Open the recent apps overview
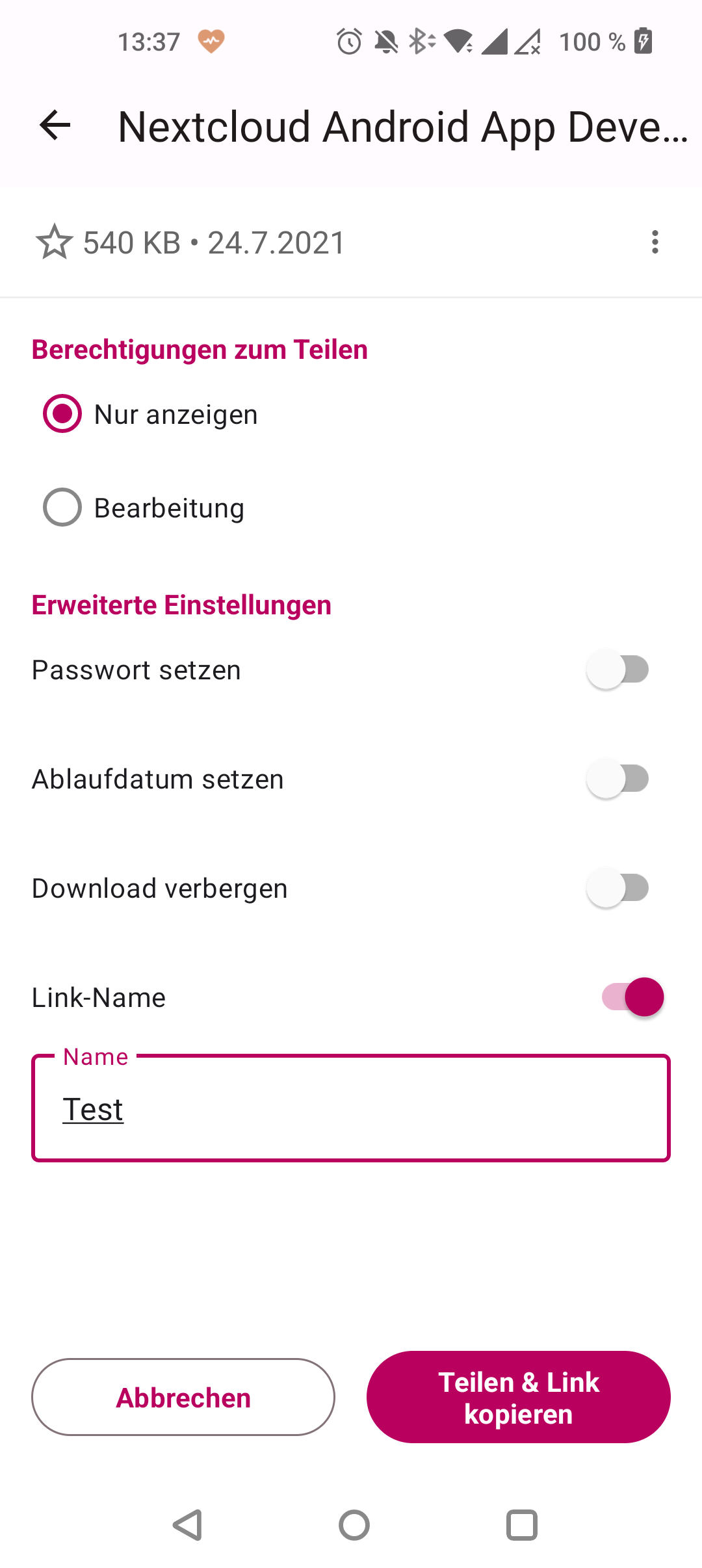The width and height of the screenshot is (702, 1568). [521, 1525]
